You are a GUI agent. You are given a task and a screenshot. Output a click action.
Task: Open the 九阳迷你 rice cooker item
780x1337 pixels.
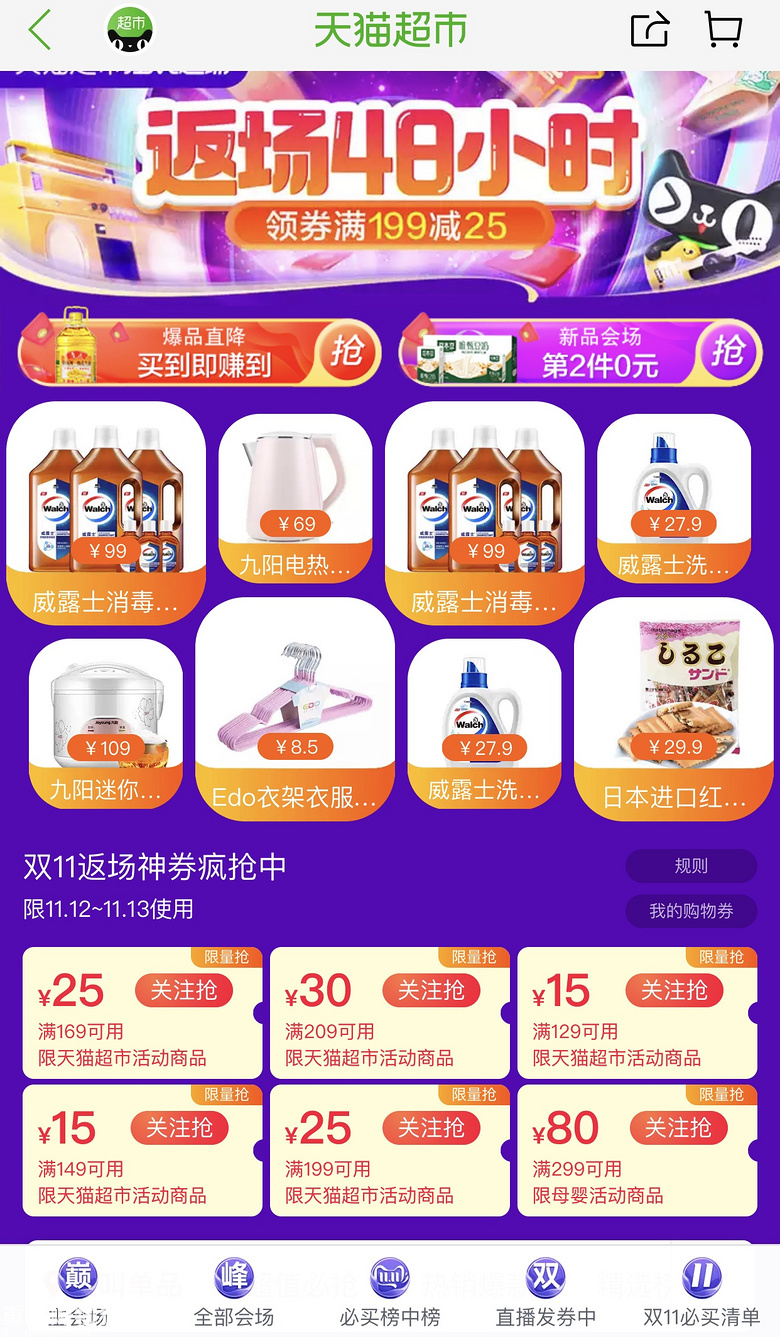tap(106, 724)
